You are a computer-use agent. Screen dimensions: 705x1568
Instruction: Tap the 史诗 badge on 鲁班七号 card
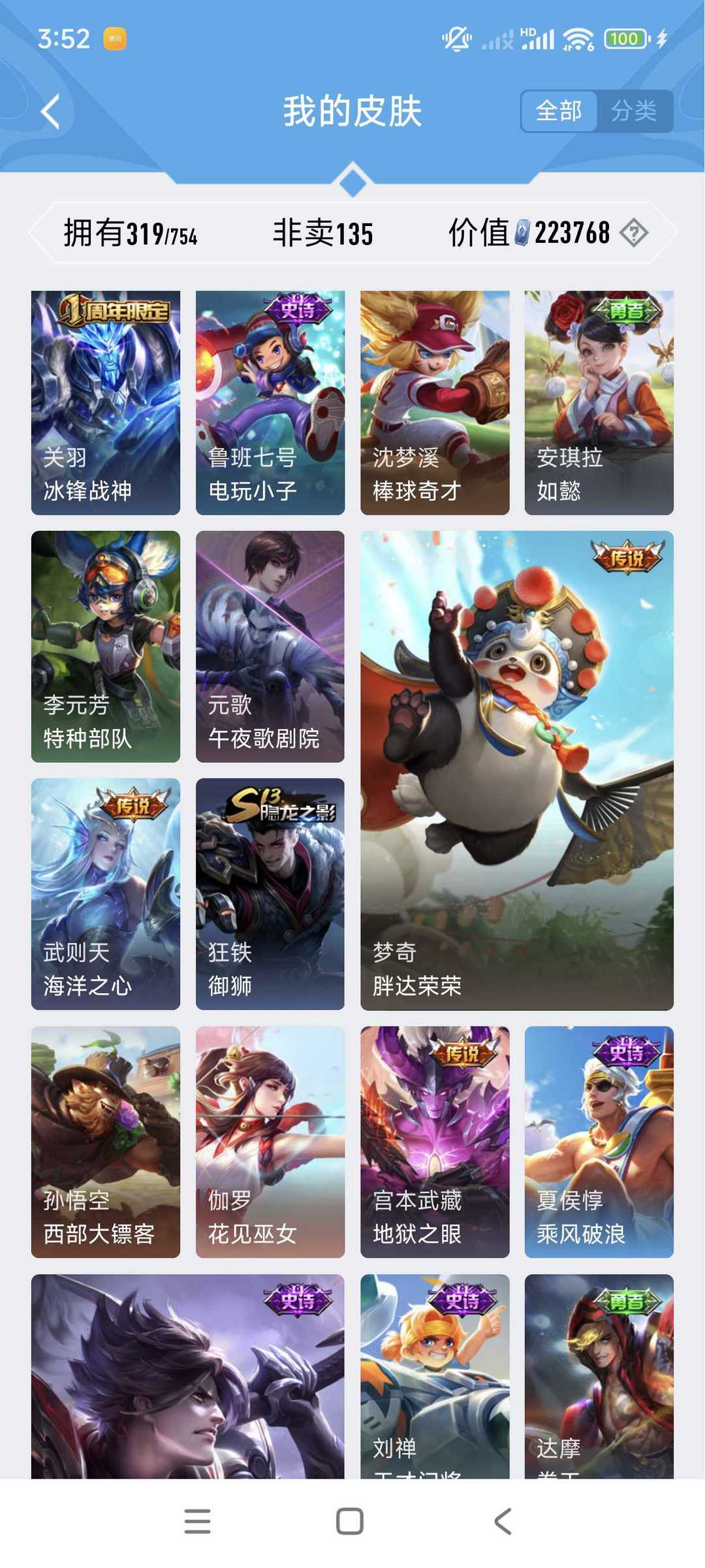(297, 310)
